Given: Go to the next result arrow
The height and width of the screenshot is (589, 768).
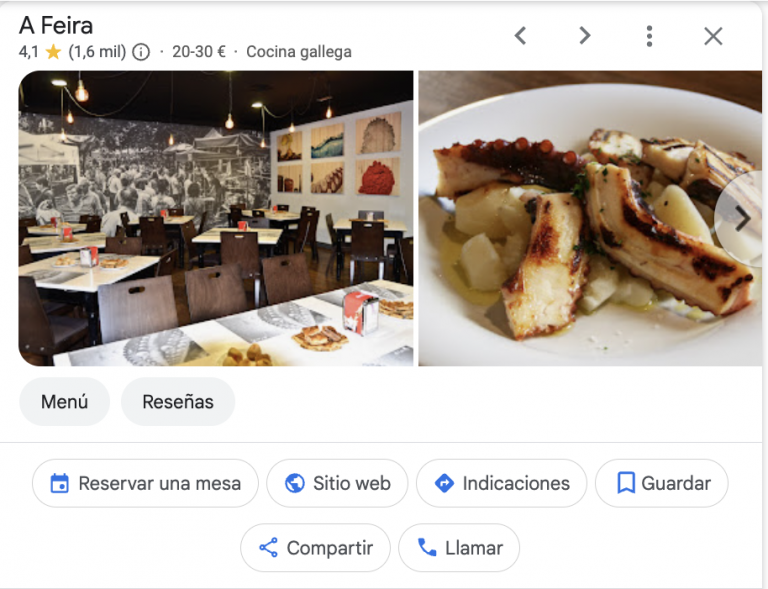Looking at the screenshot, I should tap(585, 36).
